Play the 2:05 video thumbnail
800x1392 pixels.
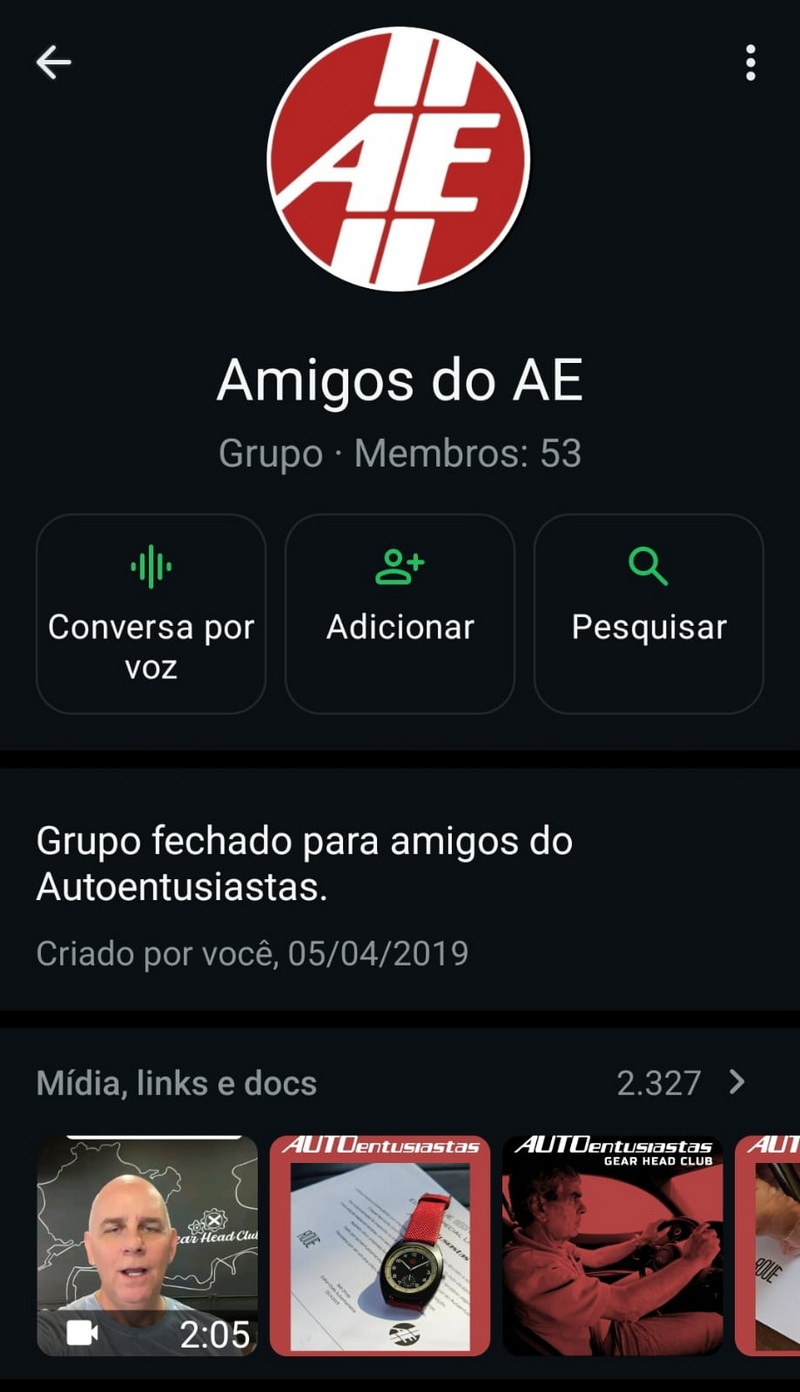click(x=147, y=1245)
